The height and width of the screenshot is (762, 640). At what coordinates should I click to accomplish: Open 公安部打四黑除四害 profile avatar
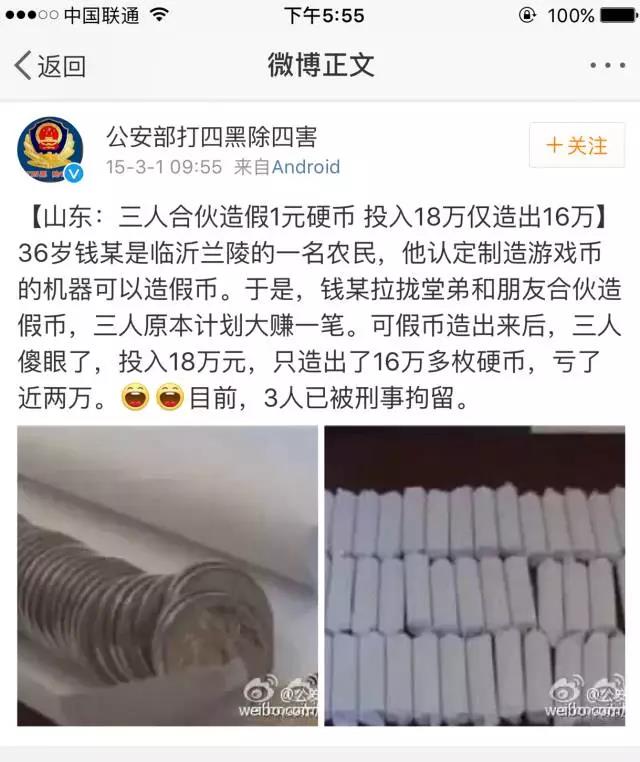pyautogui.click(x=50, y=149)
